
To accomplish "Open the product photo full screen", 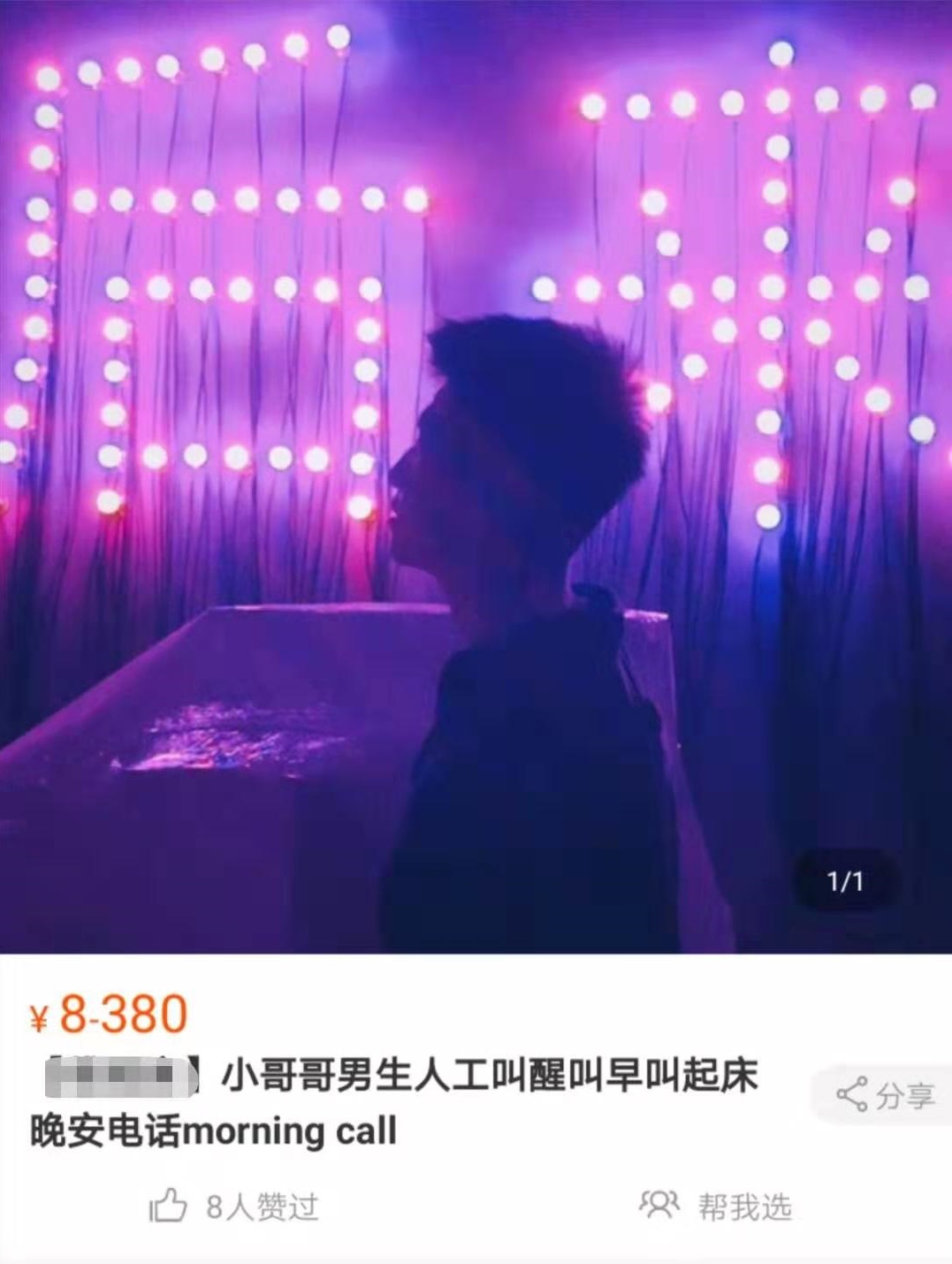I will point(476,477).
